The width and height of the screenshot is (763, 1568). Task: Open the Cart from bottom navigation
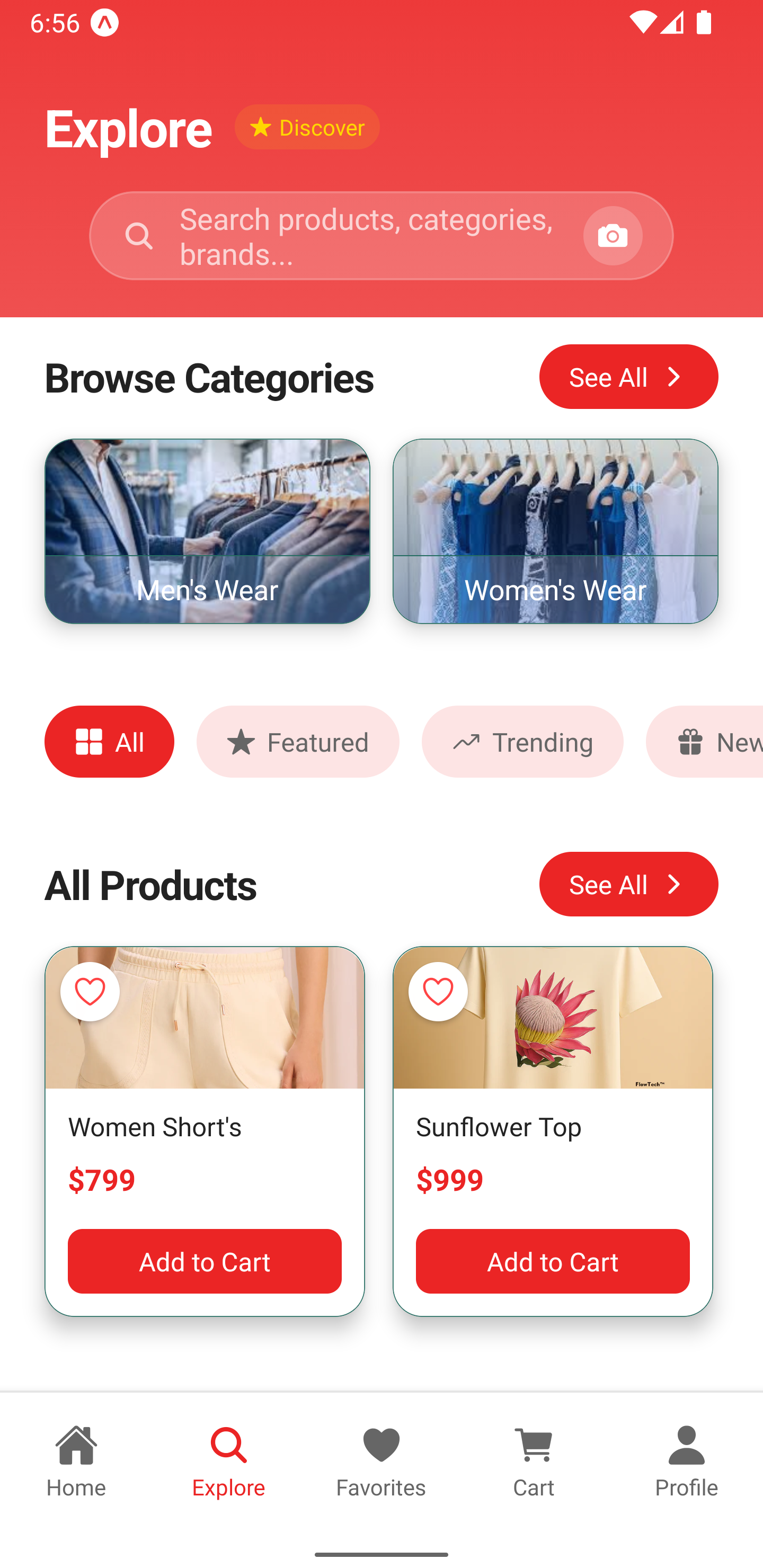(x=533, y=1461)
